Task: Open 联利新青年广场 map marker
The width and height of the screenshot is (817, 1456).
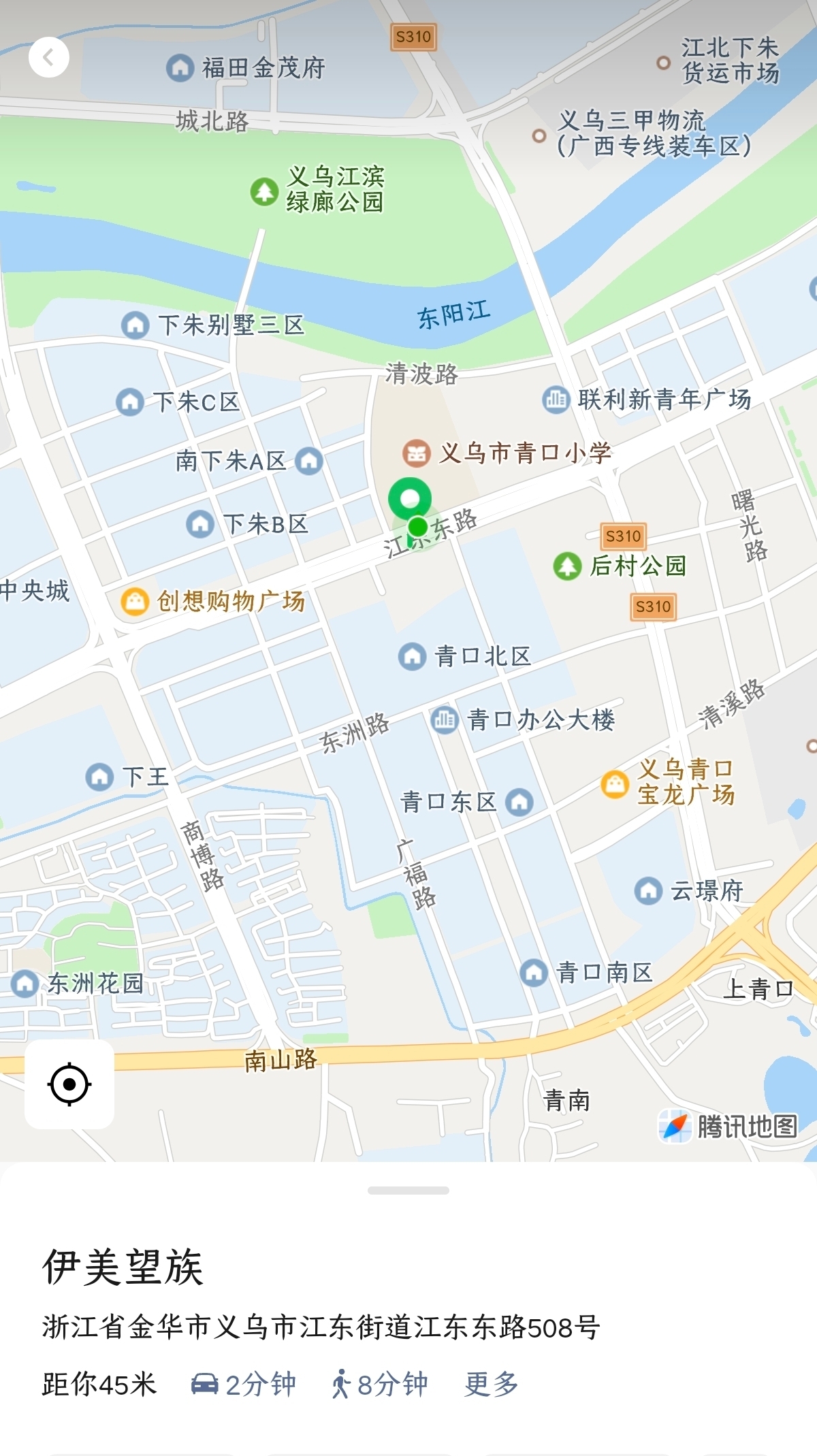Action: tap(556, 400)
